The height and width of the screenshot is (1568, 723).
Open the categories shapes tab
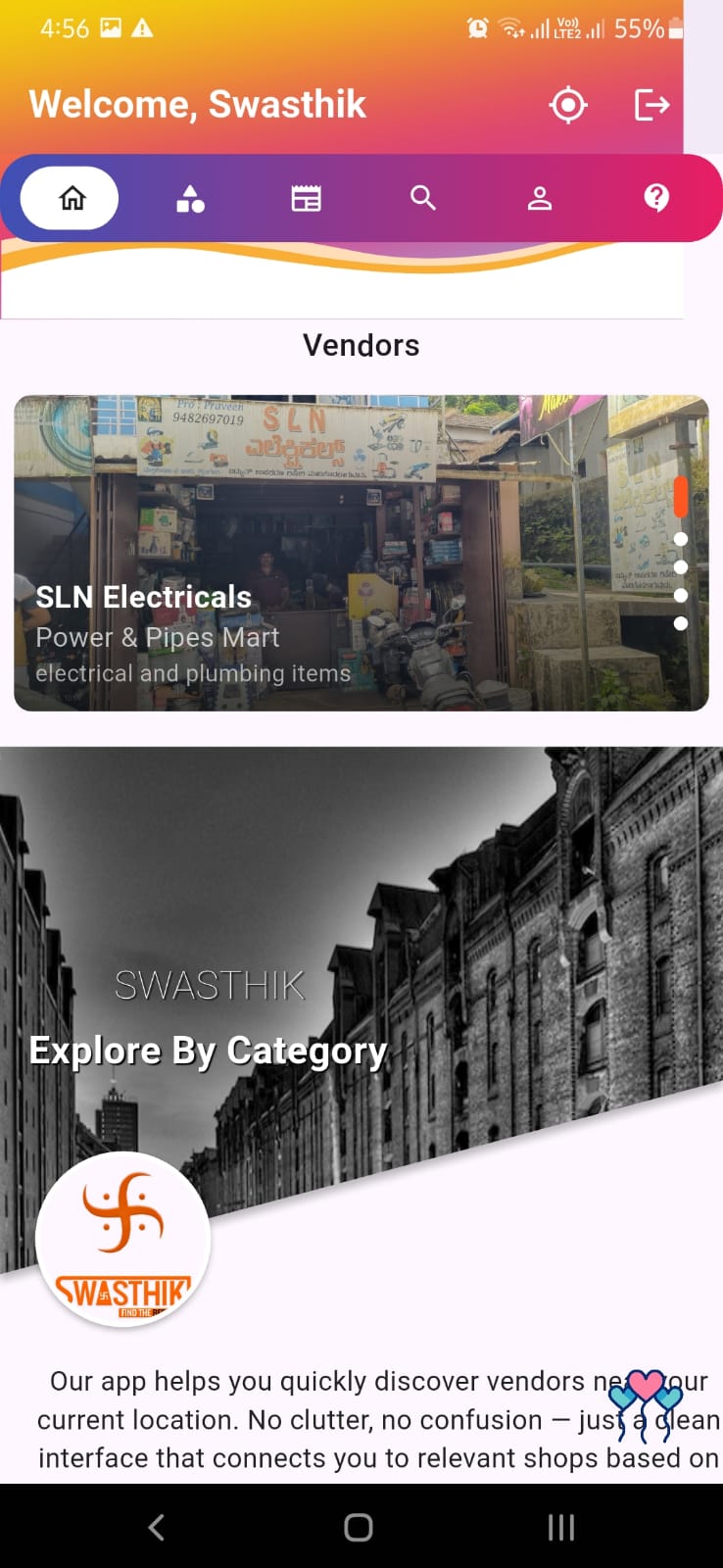(190, 199)
